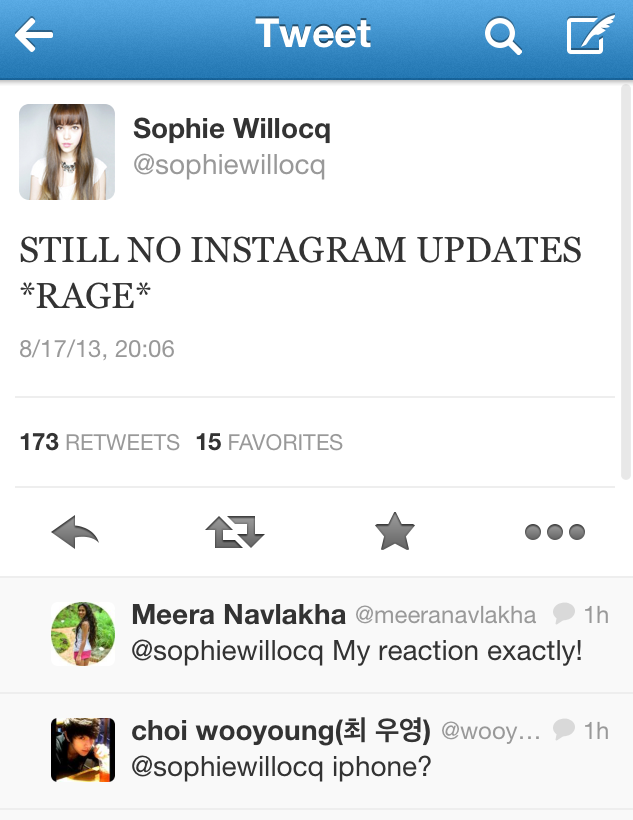
Task: Reply to Sophie's tweet
Action: pyautogui.click(x=75, y=533)
